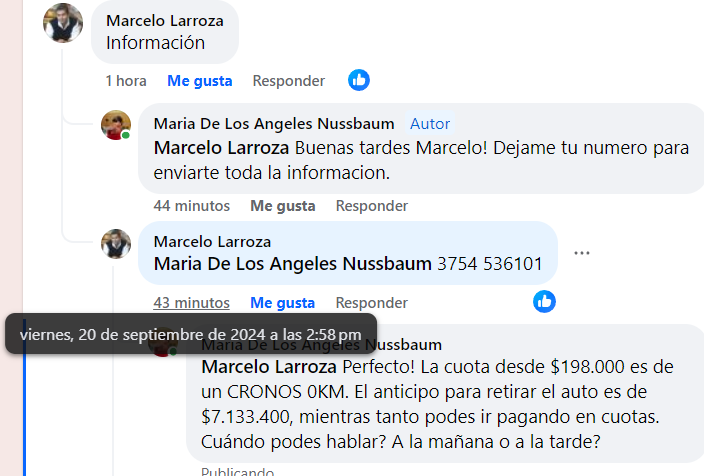Screen dimensions: 704x476
Task: Open the "44 minutos" timestamp
Action: pyautogui.click(x=191, y=206)
